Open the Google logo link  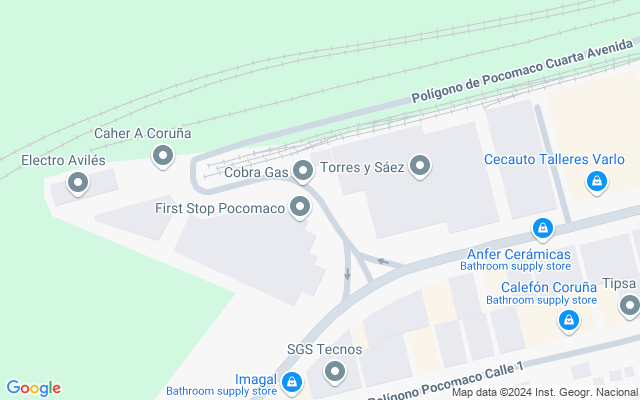pyautogui.click(x=33, y=388)
